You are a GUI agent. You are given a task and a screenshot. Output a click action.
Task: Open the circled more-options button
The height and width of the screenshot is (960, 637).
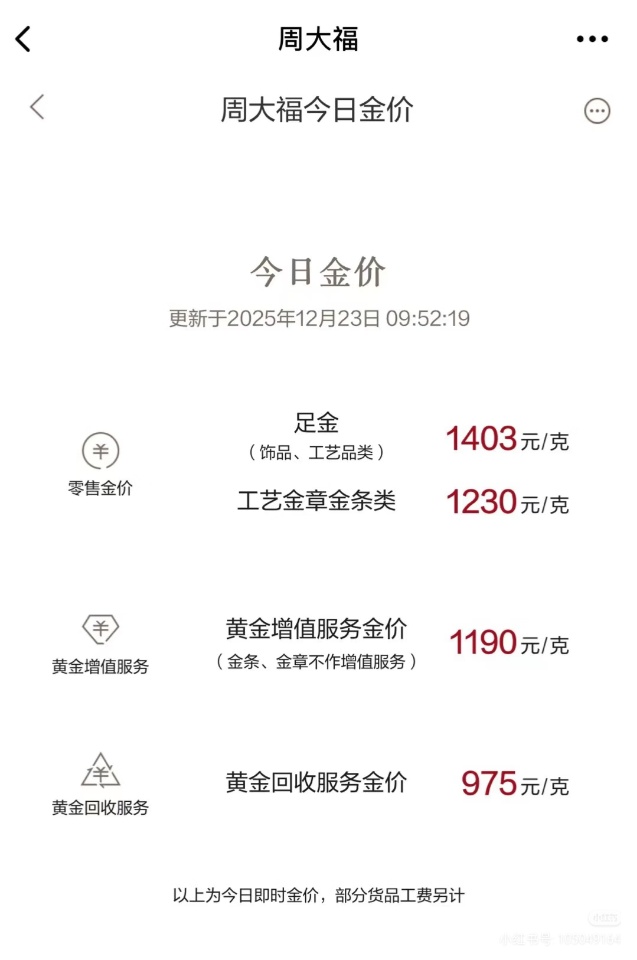(x=597, y=111)
